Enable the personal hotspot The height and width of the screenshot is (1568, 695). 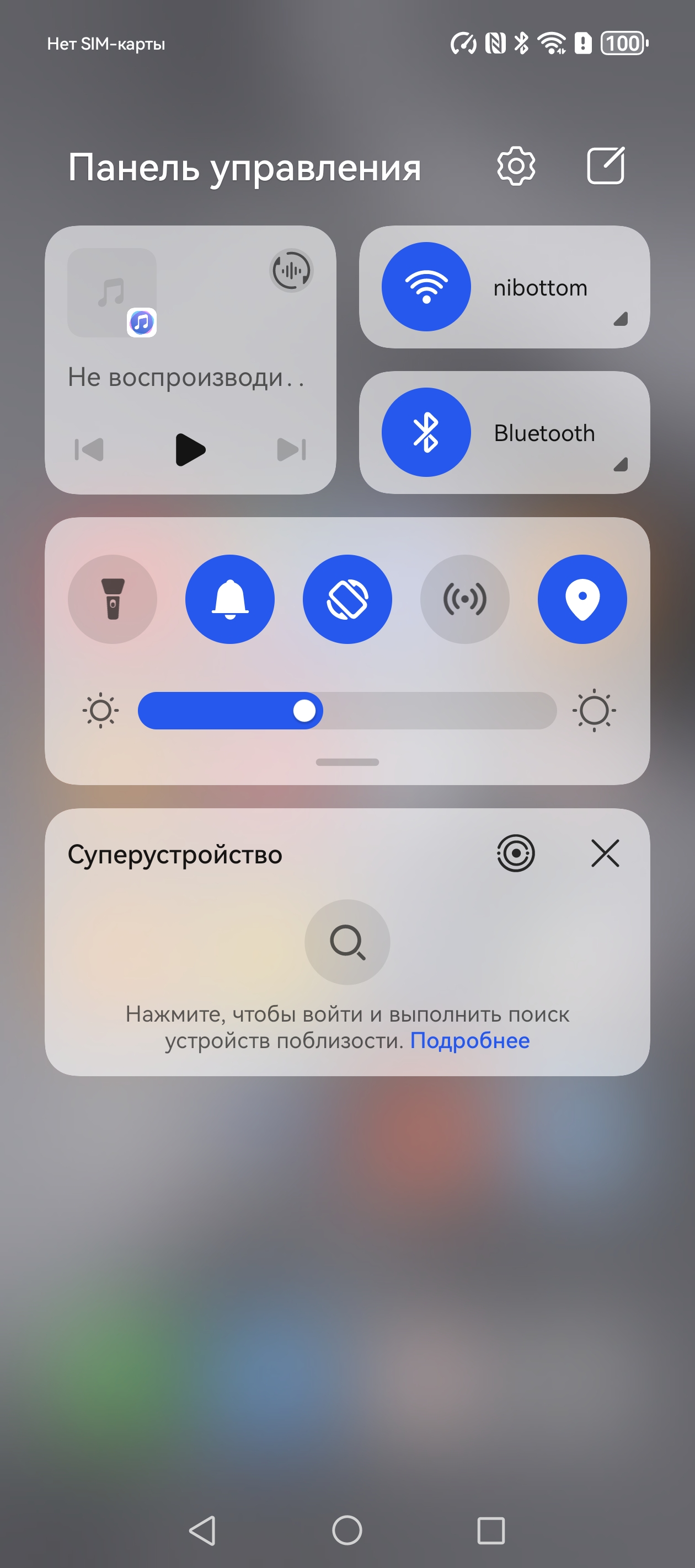pos(465,599)
